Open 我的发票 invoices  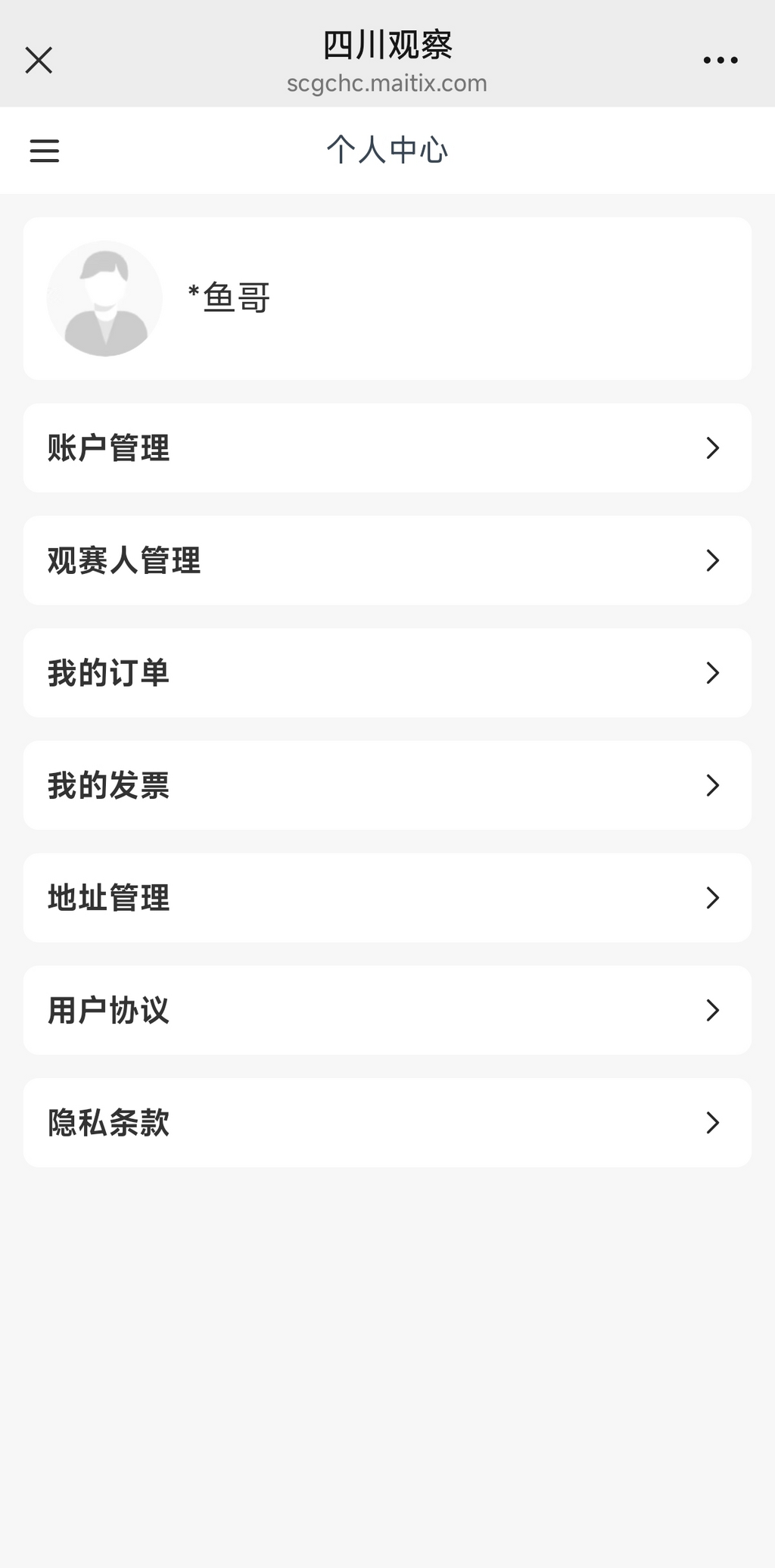pyautogui.click(x=387, y=785)
